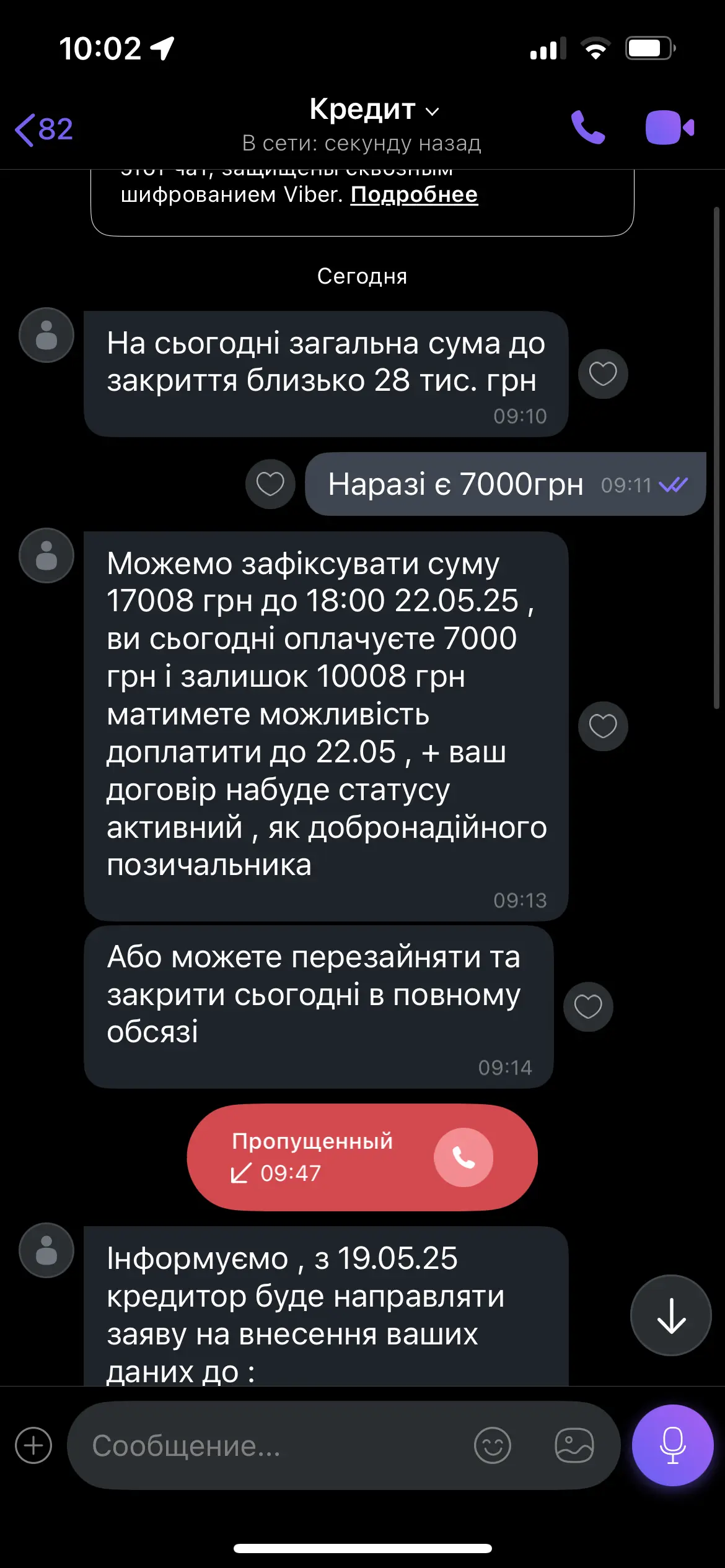Like the Наразі є 7000грн message
This screenshot has height=1568, width=725.
point(270,484)
